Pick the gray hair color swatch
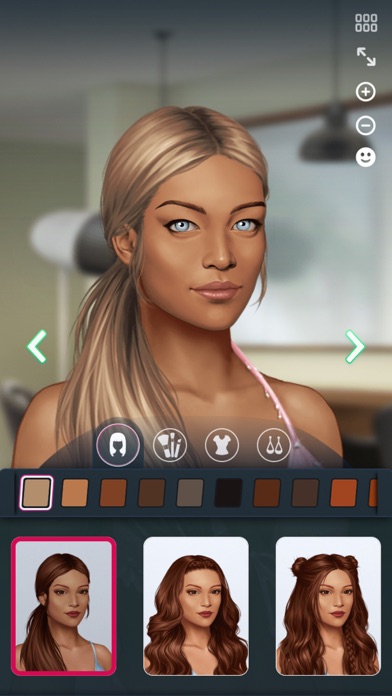The width and height of the screenshot is (392, 696). click(190, 493)
